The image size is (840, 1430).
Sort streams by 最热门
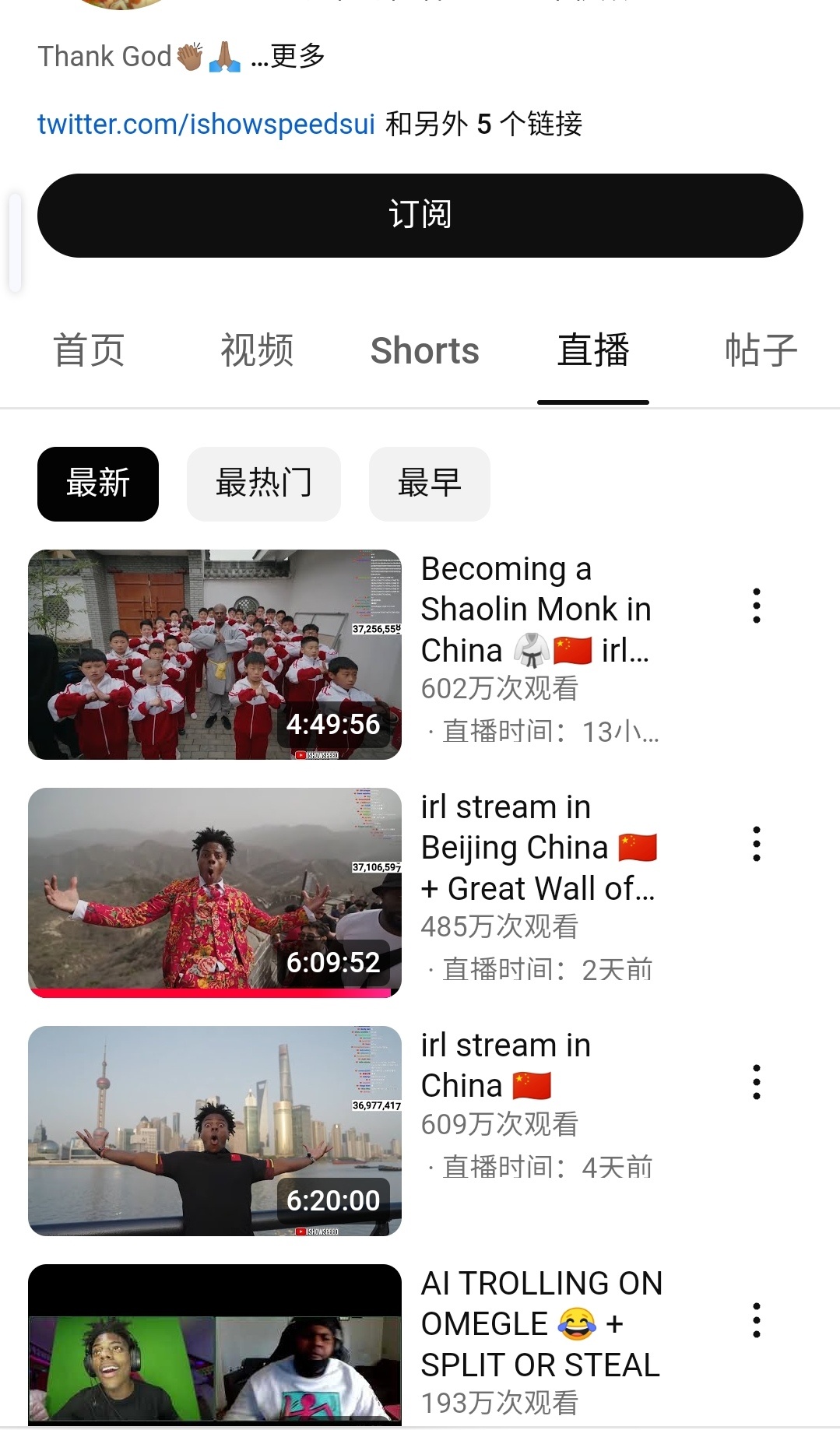coord(264,483)
